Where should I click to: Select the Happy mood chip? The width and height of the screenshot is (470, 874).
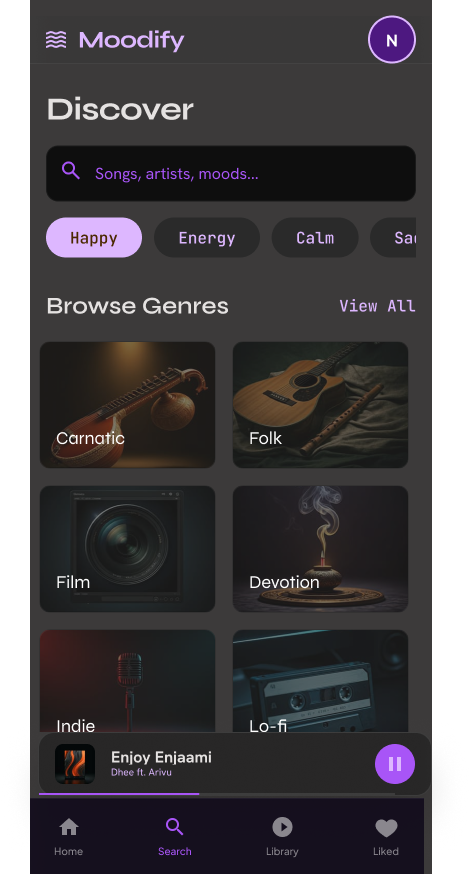pyautogui.click(x=94, y=237)
